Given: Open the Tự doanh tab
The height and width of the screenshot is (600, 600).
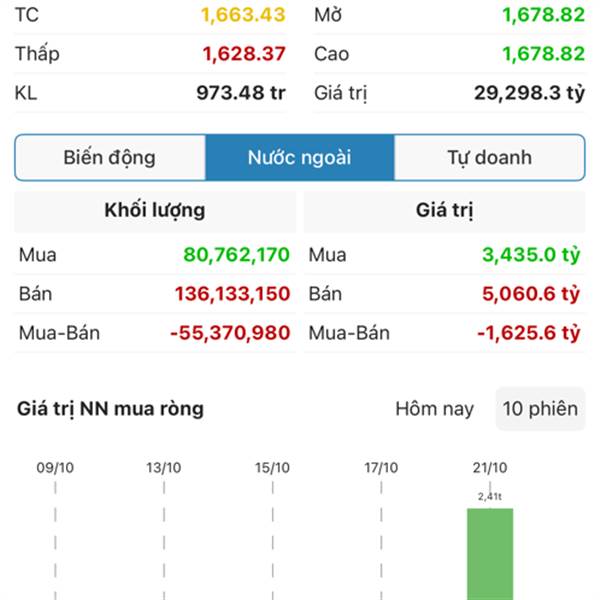Looking at the screenshot, I should coord(489,158).
